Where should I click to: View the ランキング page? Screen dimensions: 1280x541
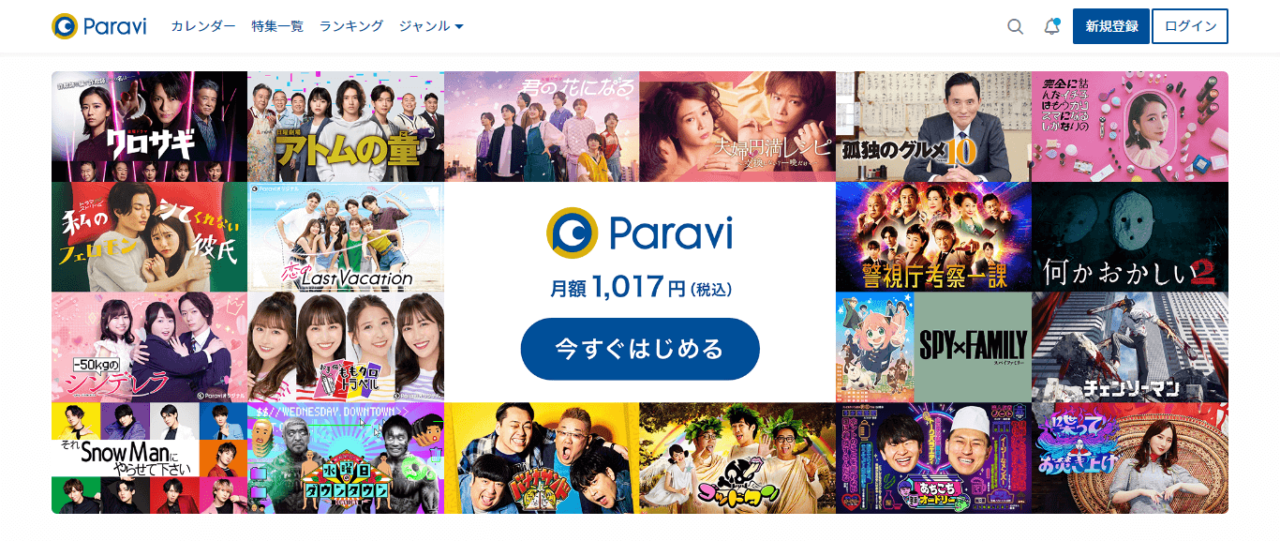(351, 26)
